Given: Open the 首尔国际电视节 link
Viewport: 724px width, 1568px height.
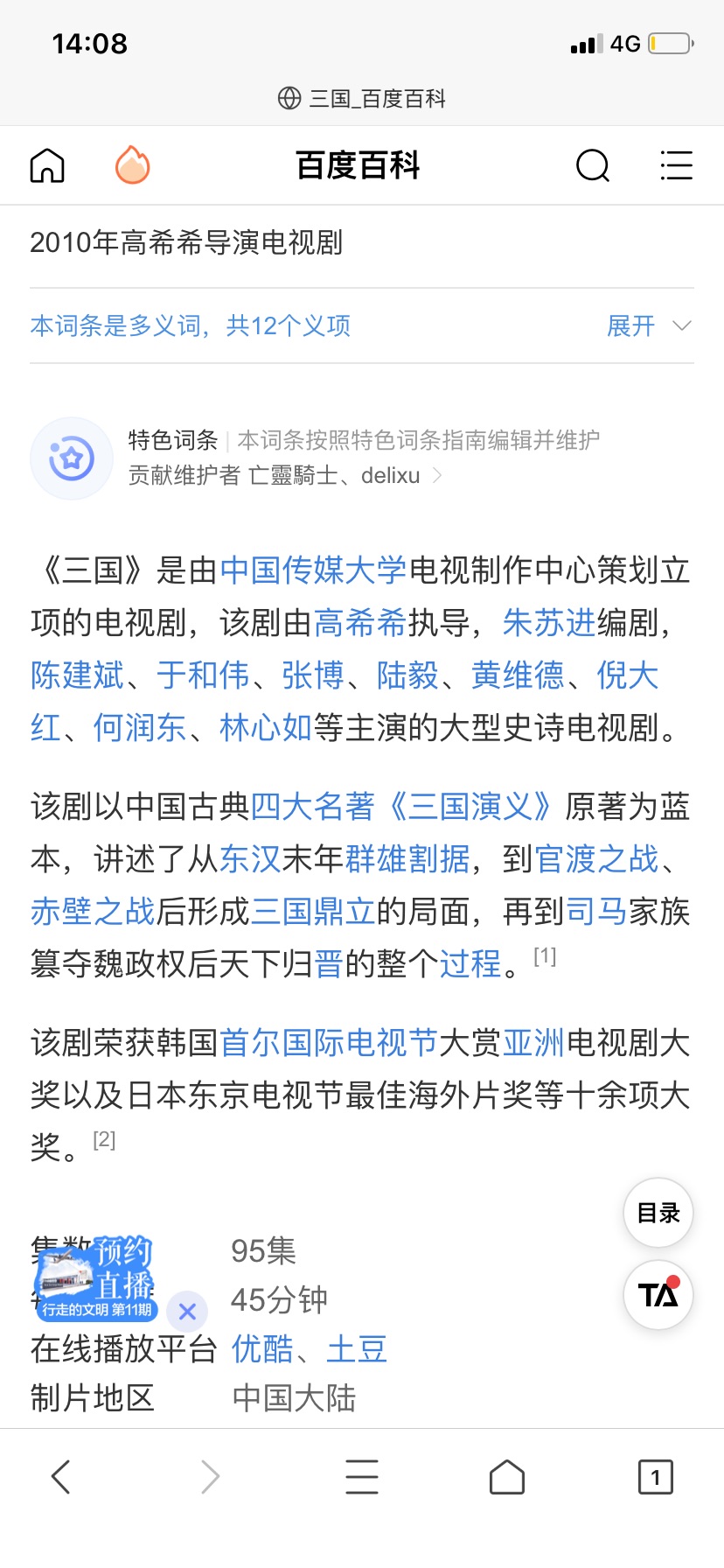Looking at the screenshot, I should coord(329,1043).
